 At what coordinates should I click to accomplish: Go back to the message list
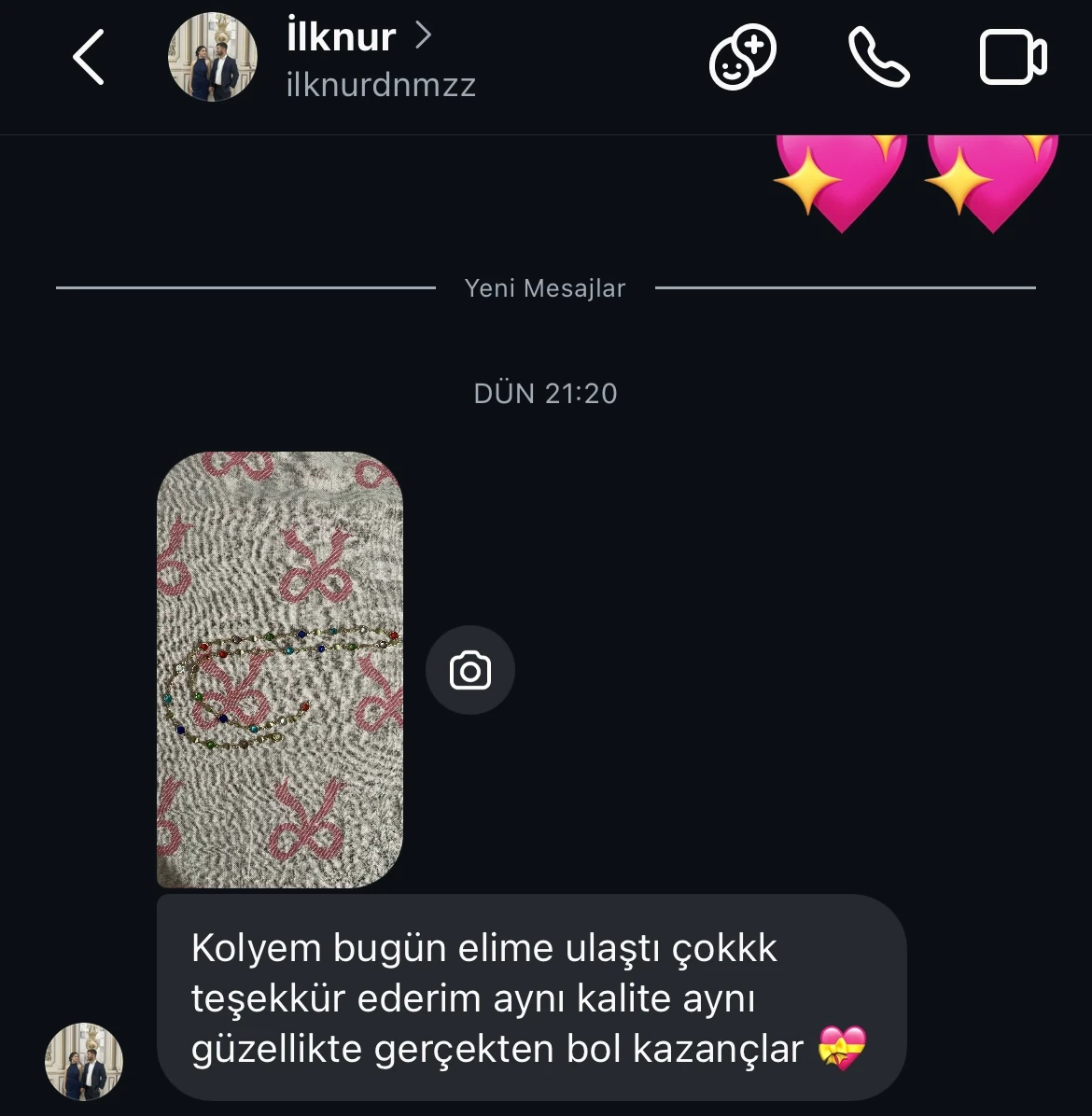pyautogui.click(x=89, y=58)
